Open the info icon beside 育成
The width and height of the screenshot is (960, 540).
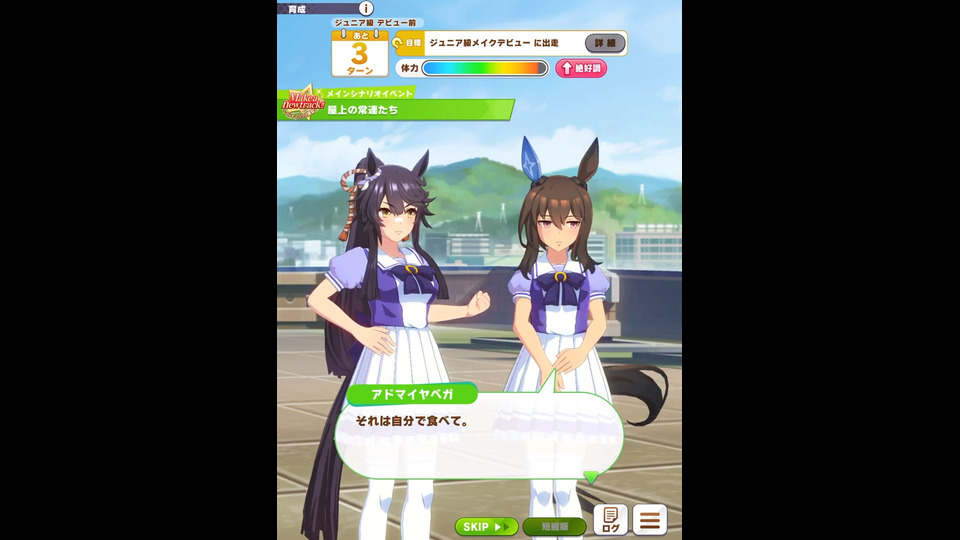pos(366,8)
